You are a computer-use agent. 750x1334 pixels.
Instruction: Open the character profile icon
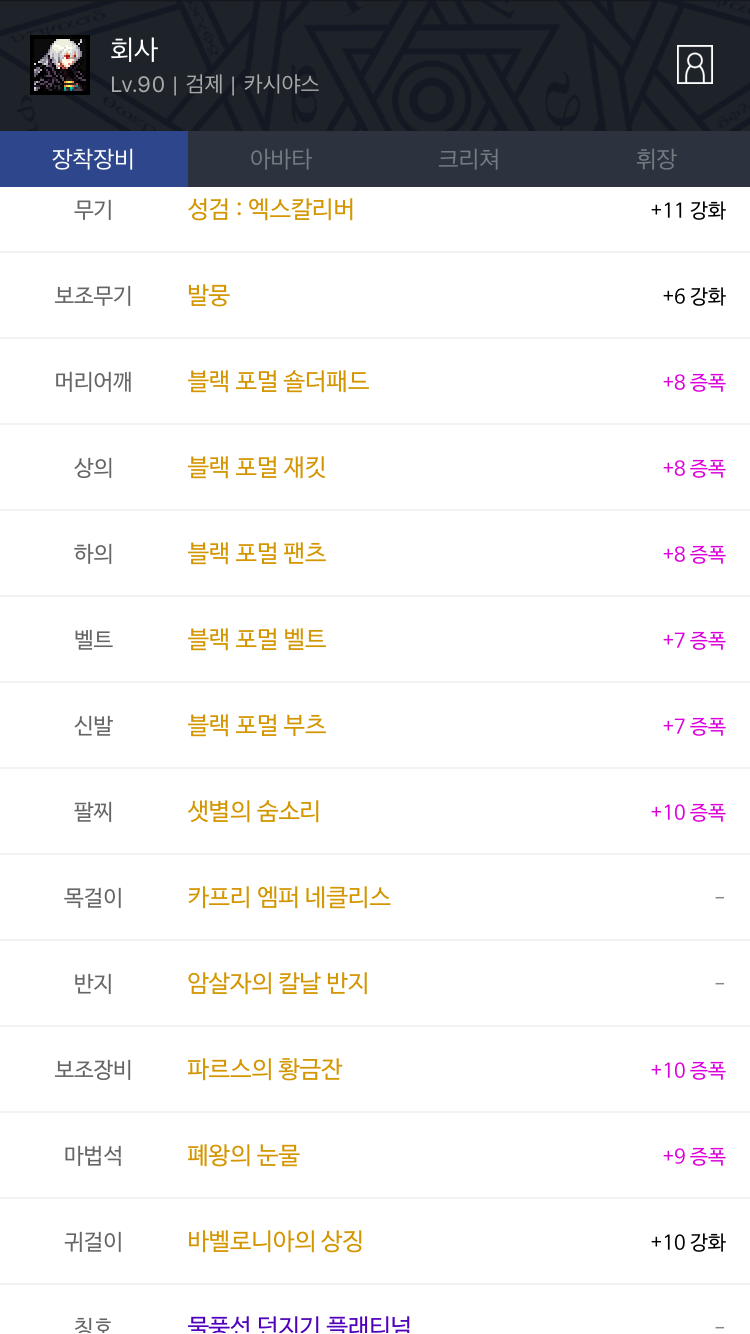tap(694, 65)
